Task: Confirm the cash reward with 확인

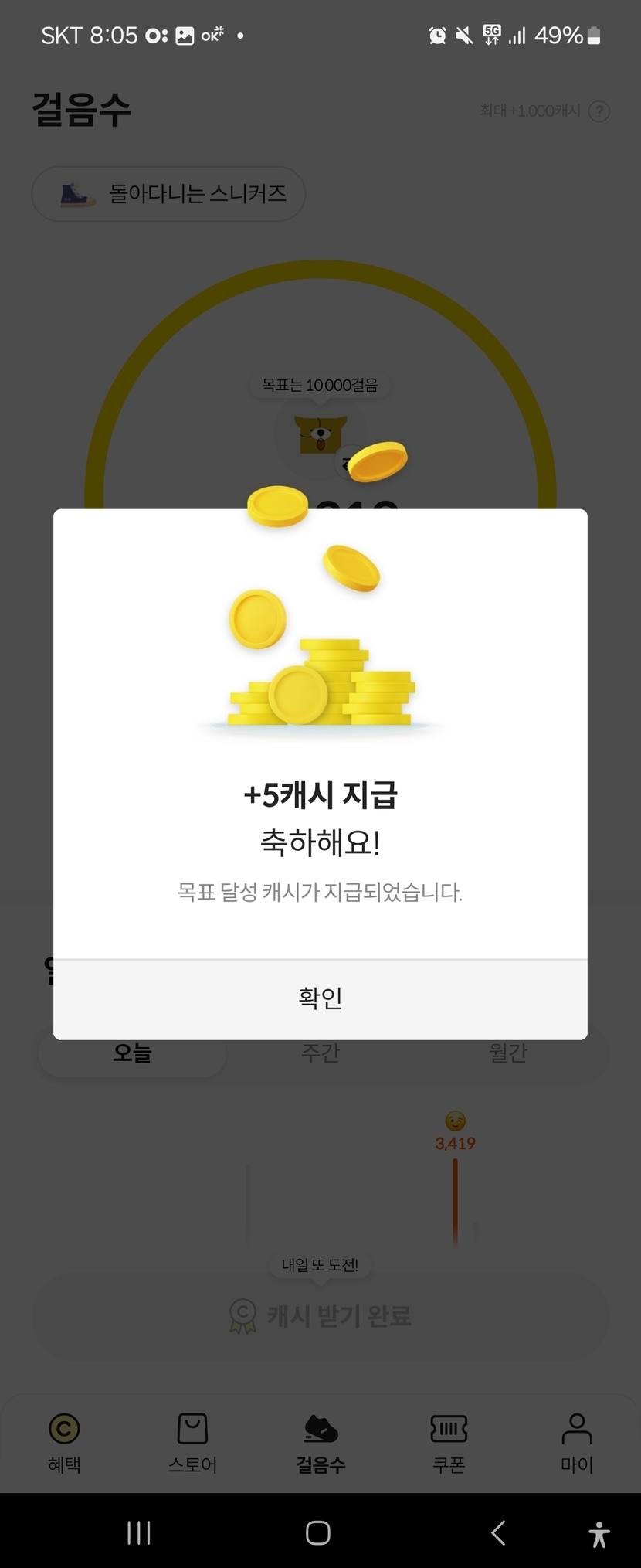Action: coord(320,998)
